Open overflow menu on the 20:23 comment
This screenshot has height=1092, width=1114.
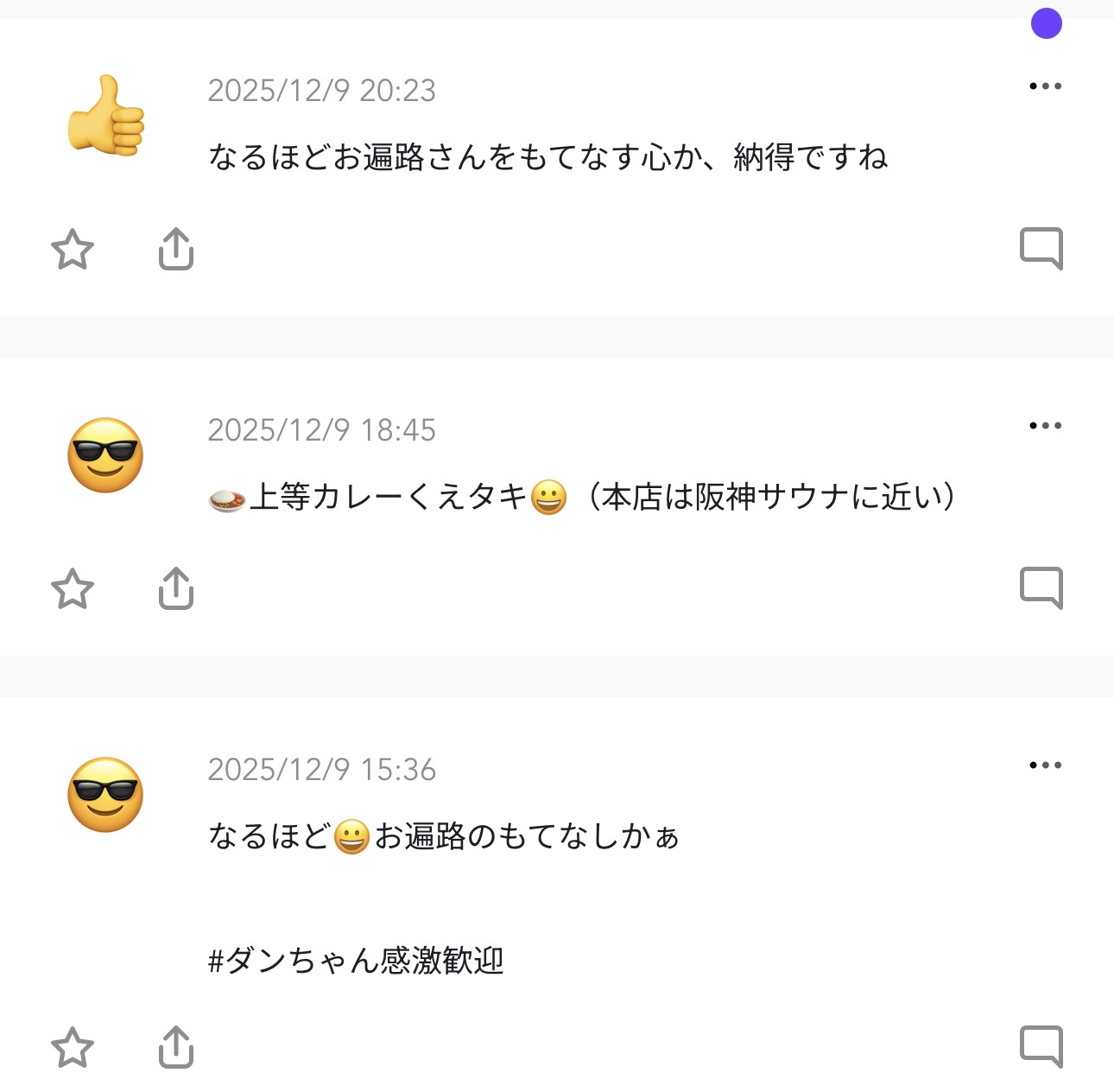[1045, 86]
